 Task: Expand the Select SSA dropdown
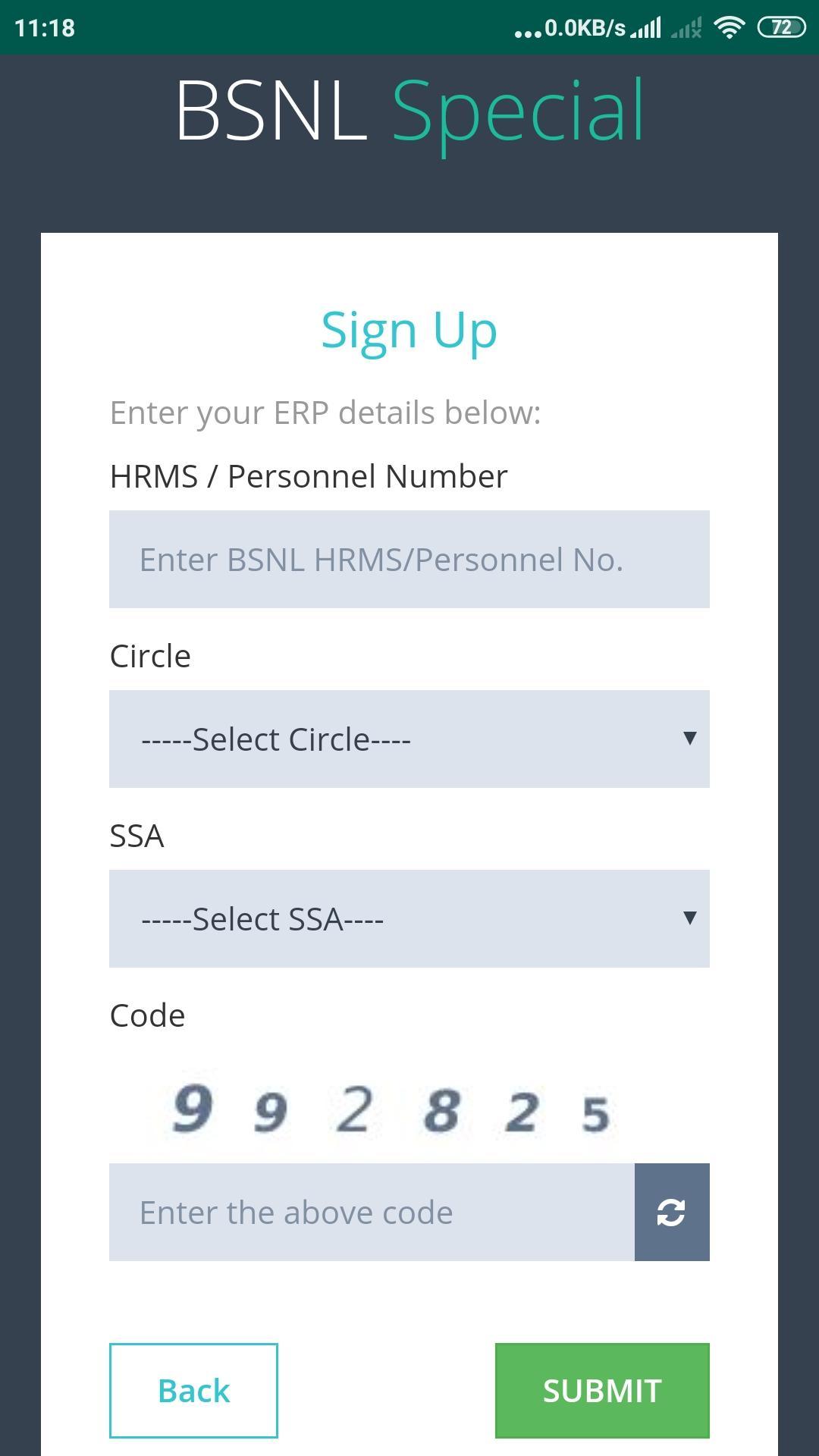(409, 919)
